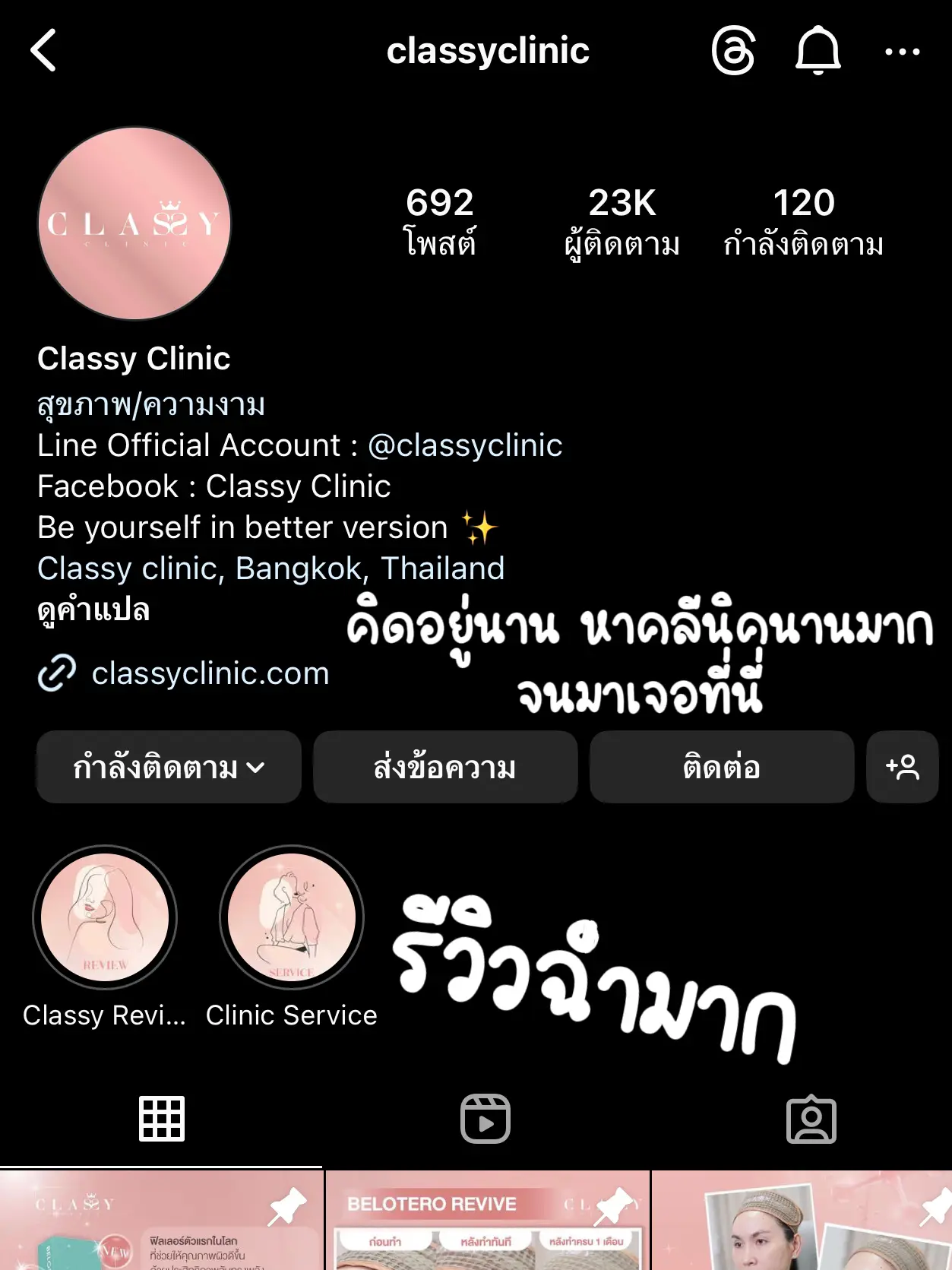Tap ดูคำแปล to translate the bio
This screenshot has width=952, height=1270.
[94, 609]
